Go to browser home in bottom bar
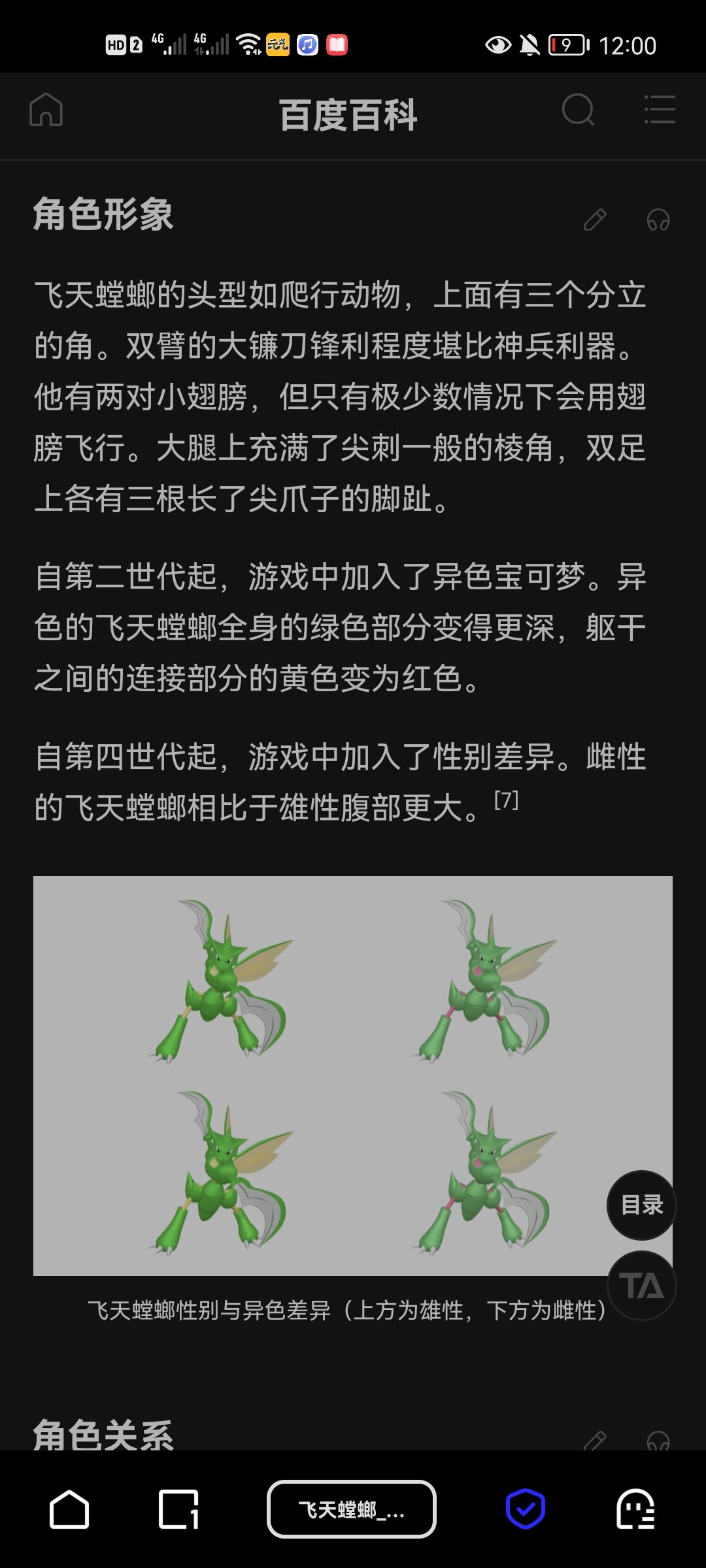Screen dimensions: 706x1568 pos(69,1510)
